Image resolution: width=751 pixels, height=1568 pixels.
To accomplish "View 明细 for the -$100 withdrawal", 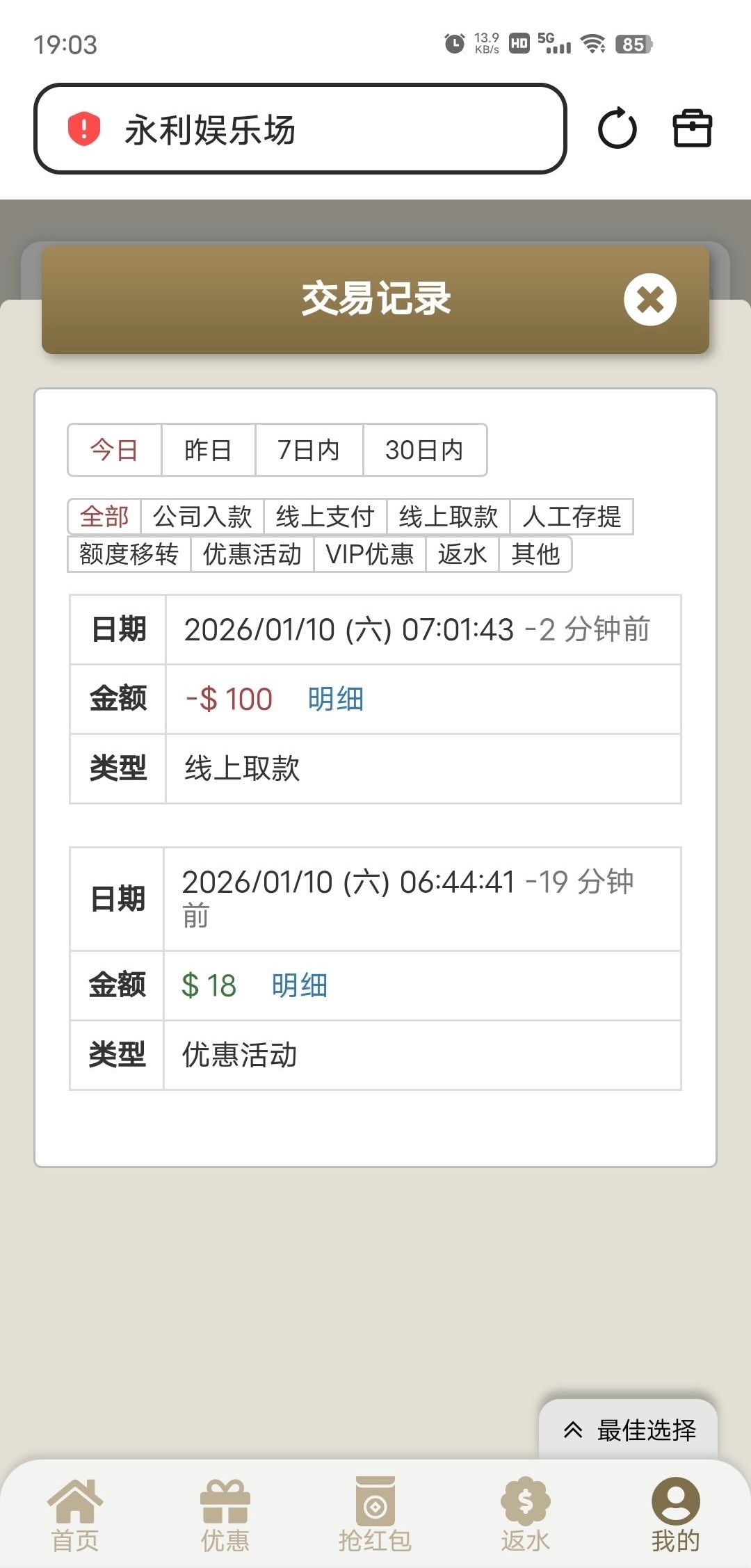I will (335, 699).
